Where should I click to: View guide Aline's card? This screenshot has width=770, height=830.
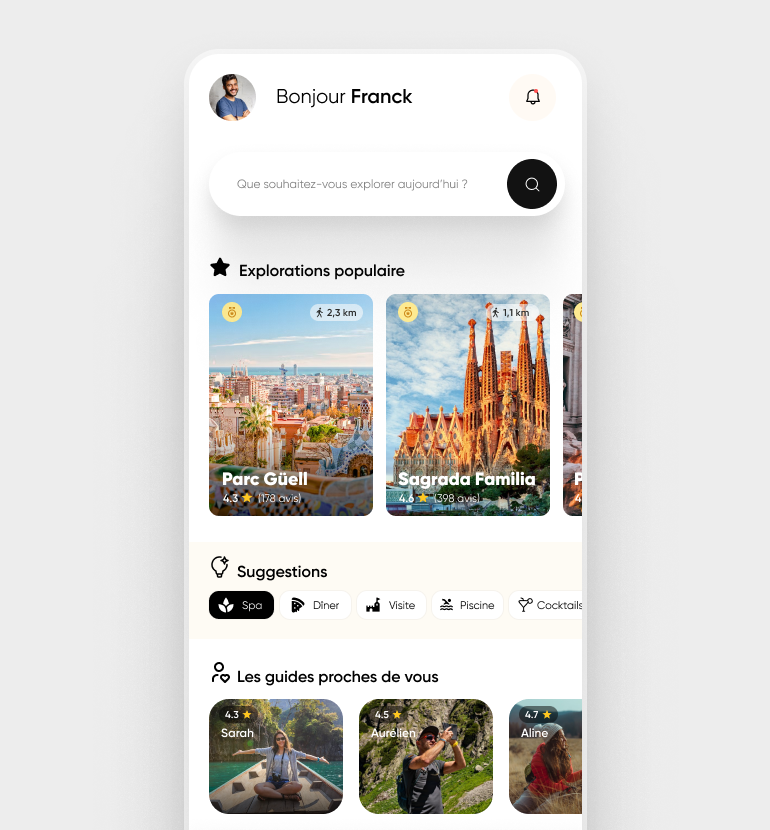click(546, 756)
